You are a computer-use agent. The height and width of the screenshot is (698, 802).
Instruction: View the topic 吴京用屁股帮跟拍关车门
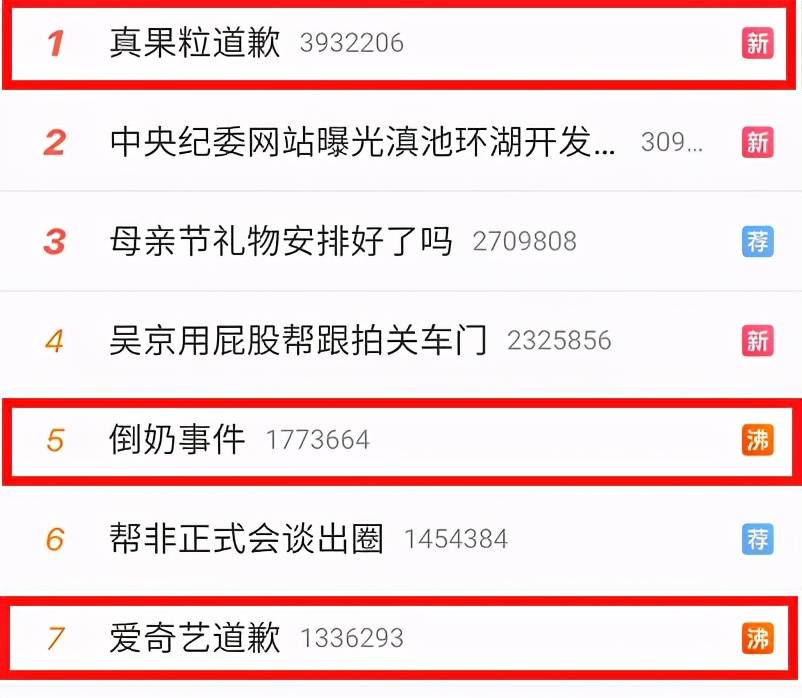(x=298, y=341)
